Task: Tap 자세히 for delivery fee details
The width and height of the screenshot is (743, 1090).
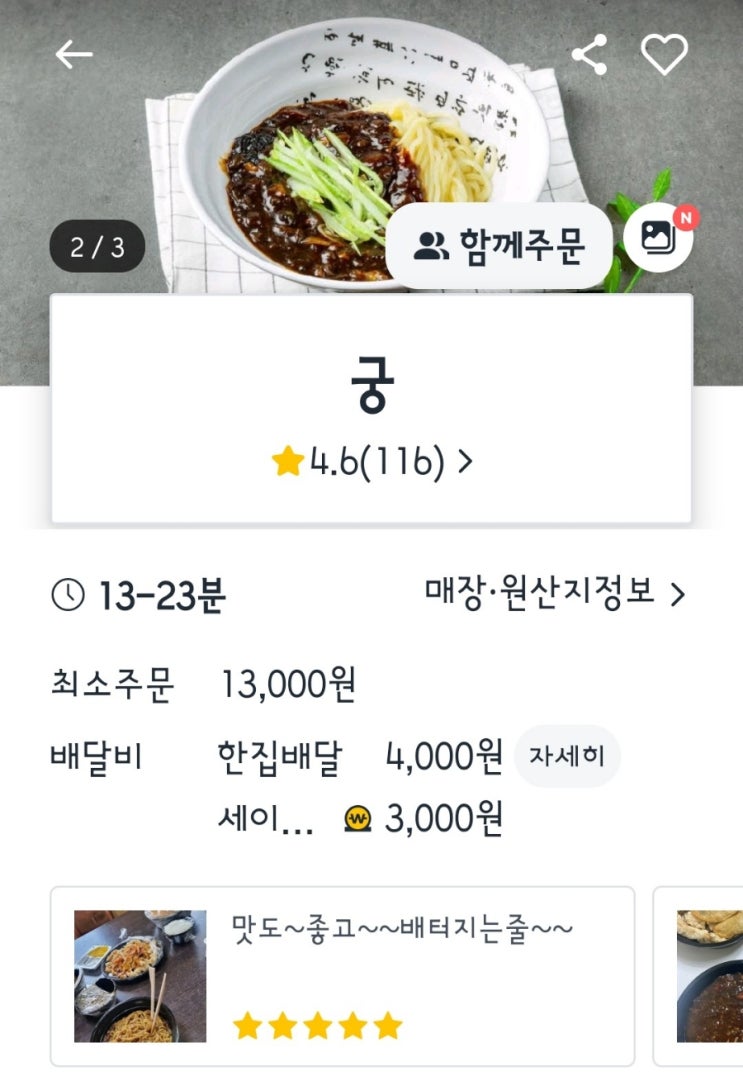Action: pos(567,757)
